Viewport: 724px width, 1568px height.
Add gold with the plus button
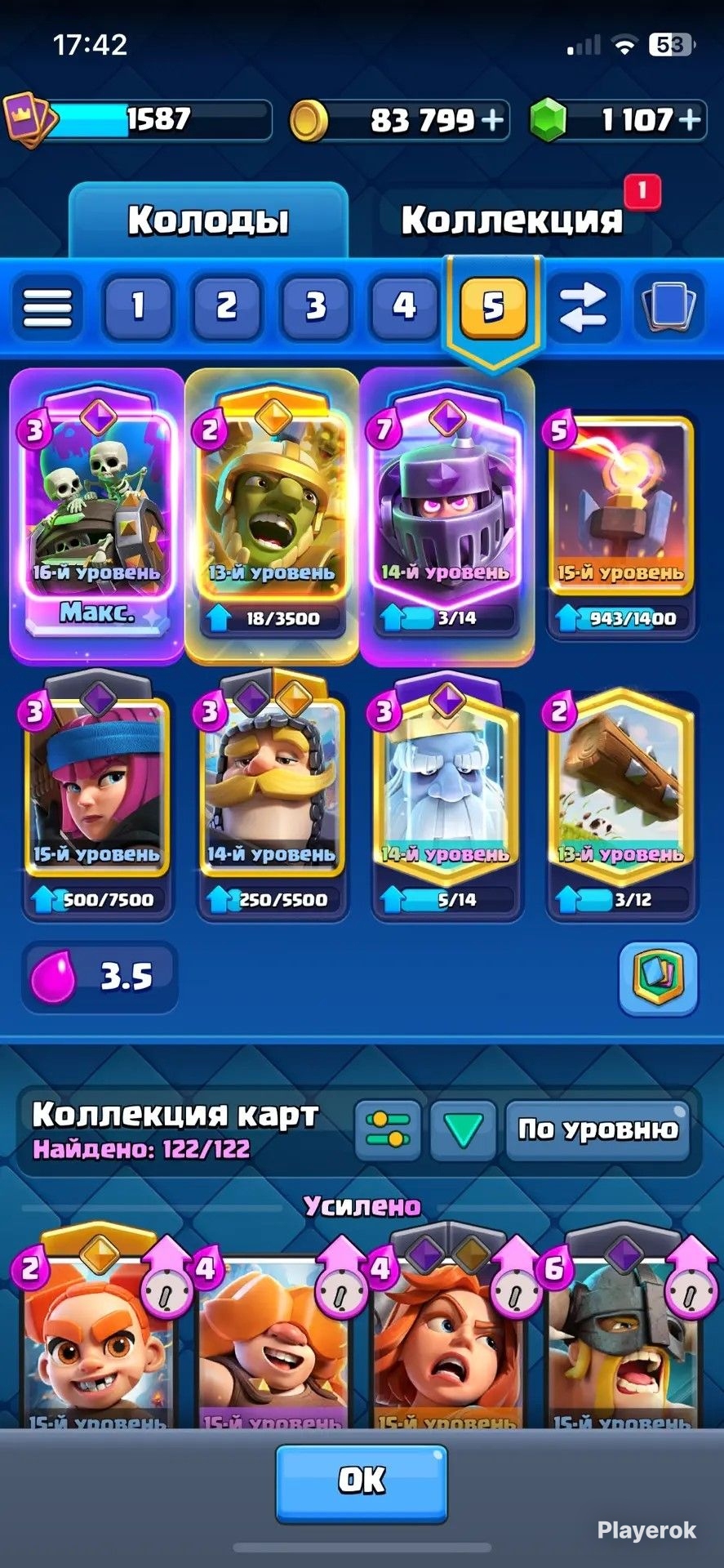point(492,120)
